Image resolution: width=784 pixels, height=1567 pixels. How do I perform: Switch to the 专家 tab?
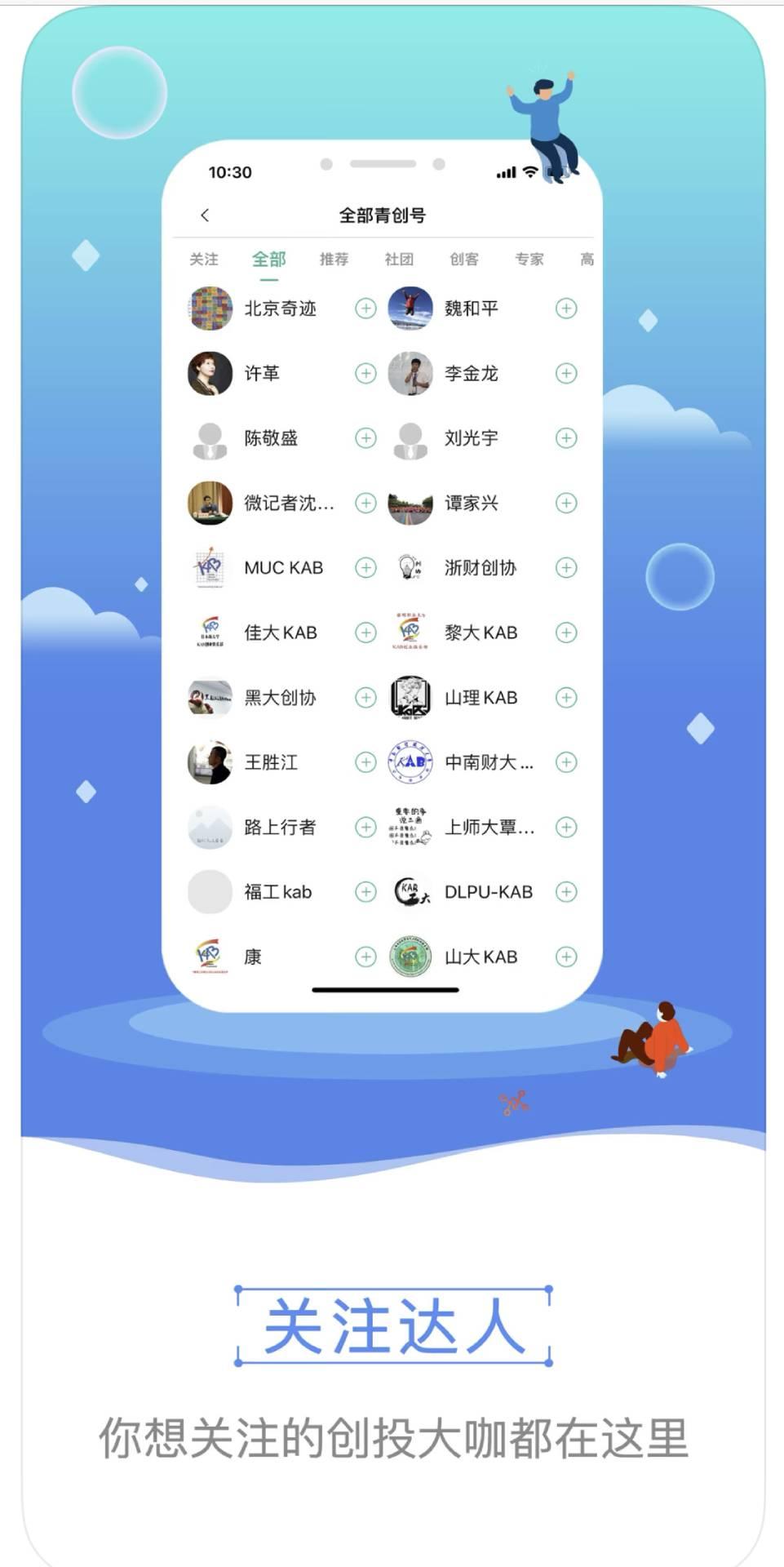[x=527, y=260]
